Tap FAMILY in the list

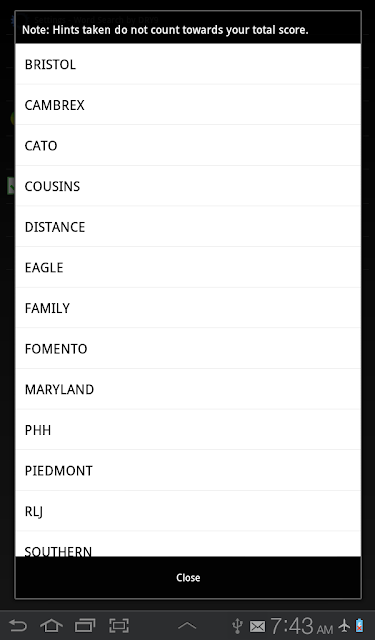tap(188, 308)
